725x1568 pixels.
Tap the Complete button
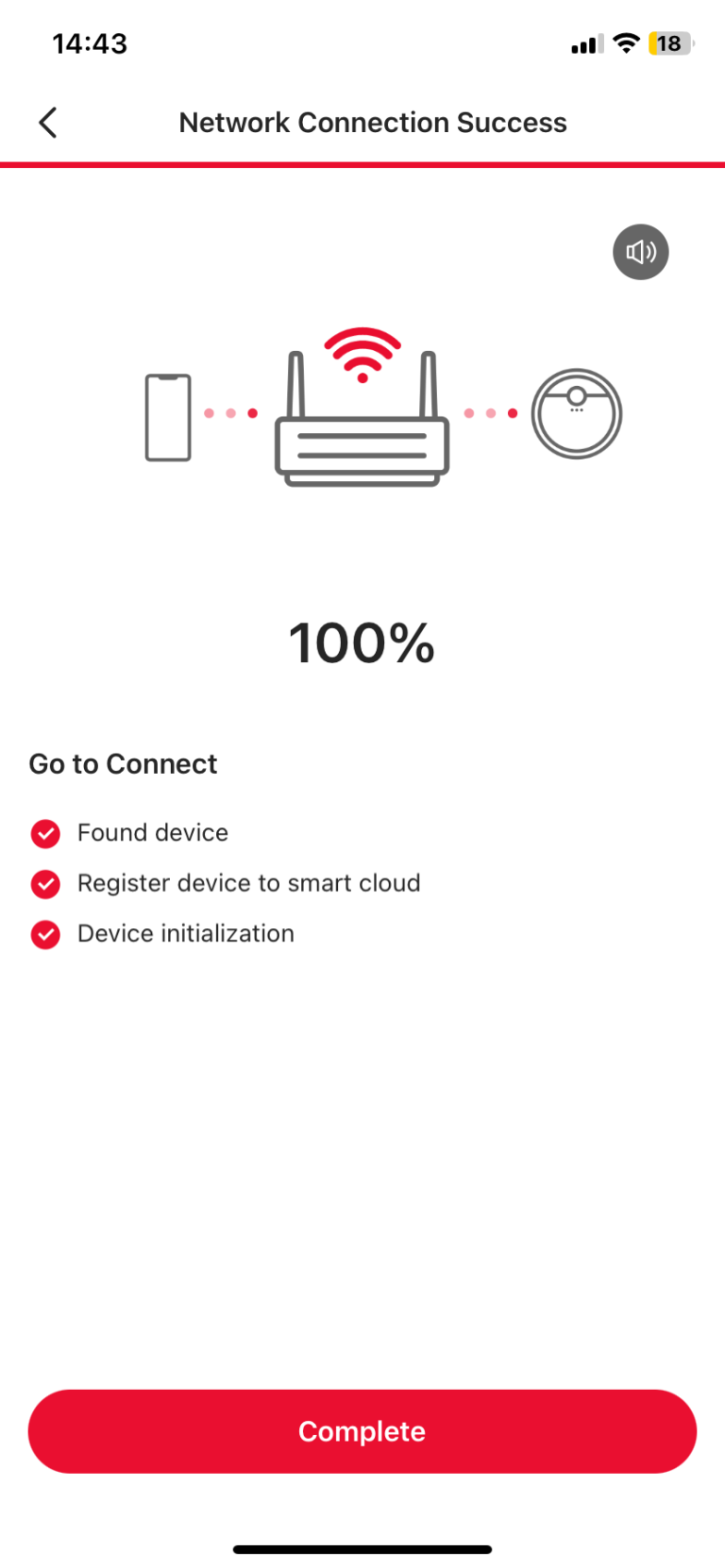[x=362, y=1430]
